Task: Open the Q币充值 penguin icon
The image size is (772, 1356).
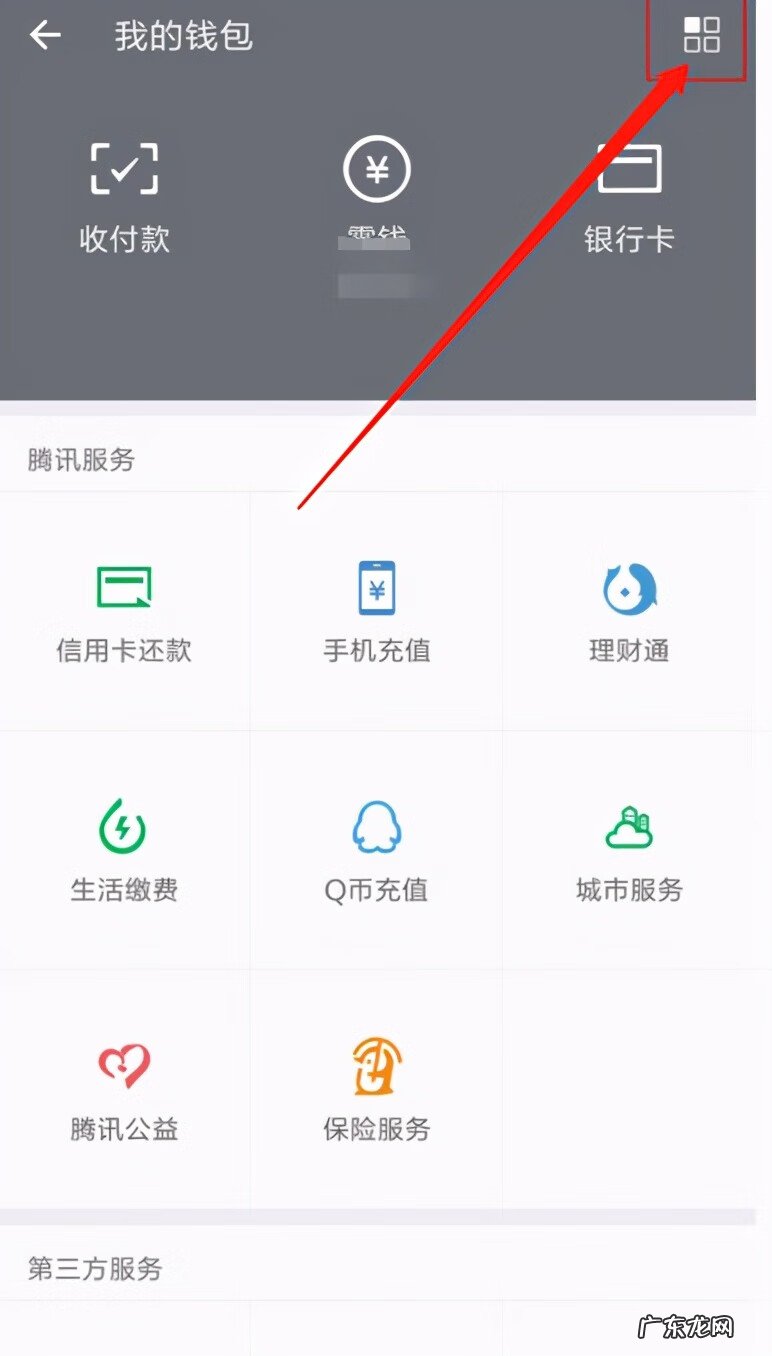Action: pos(375,827)
